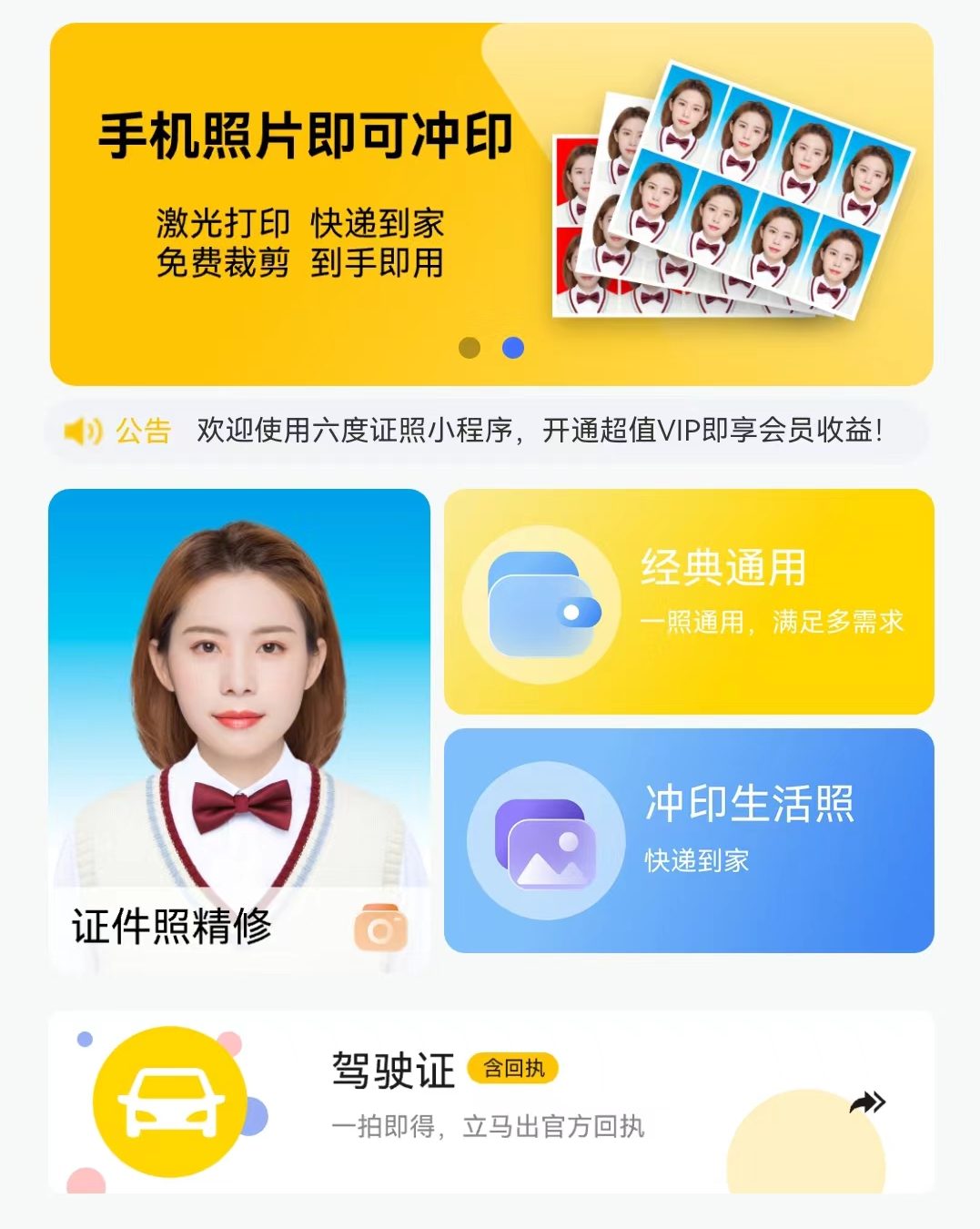This screenshot has height=1229, width=980.
Task: Open the 公告 announcement bar
Action: point(491,430)
